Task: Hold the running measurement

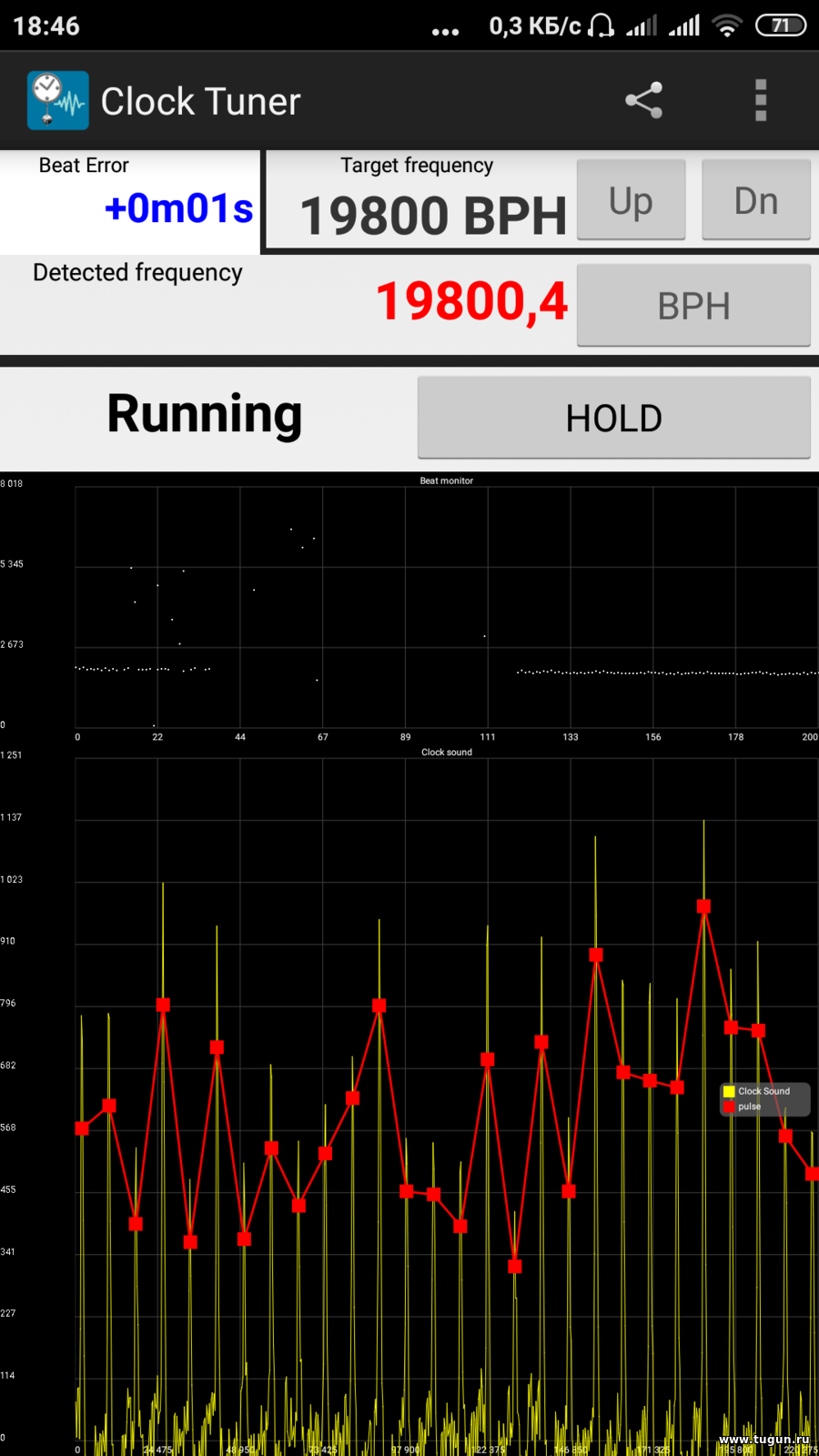Action: pos(614,418)
